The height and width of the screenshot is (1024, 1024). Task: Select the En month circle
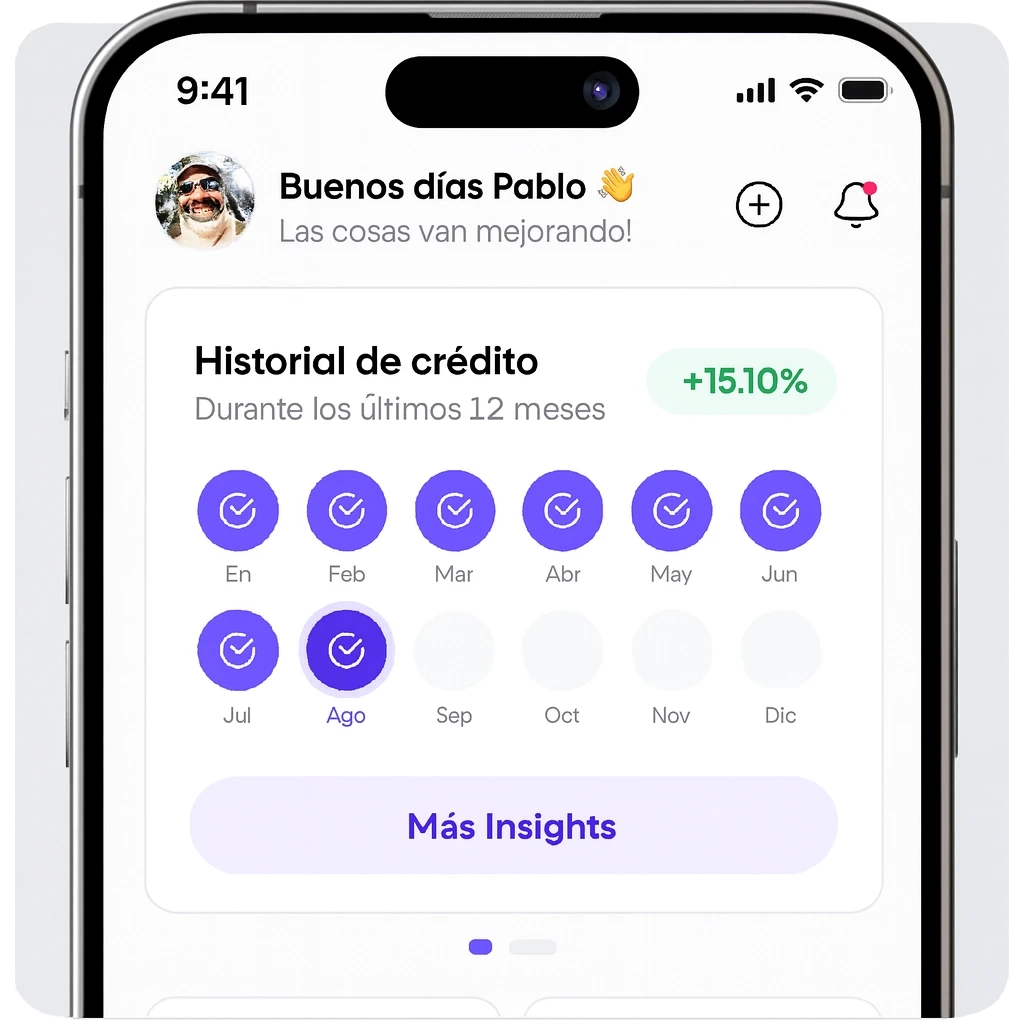click(x=238, y=510)
